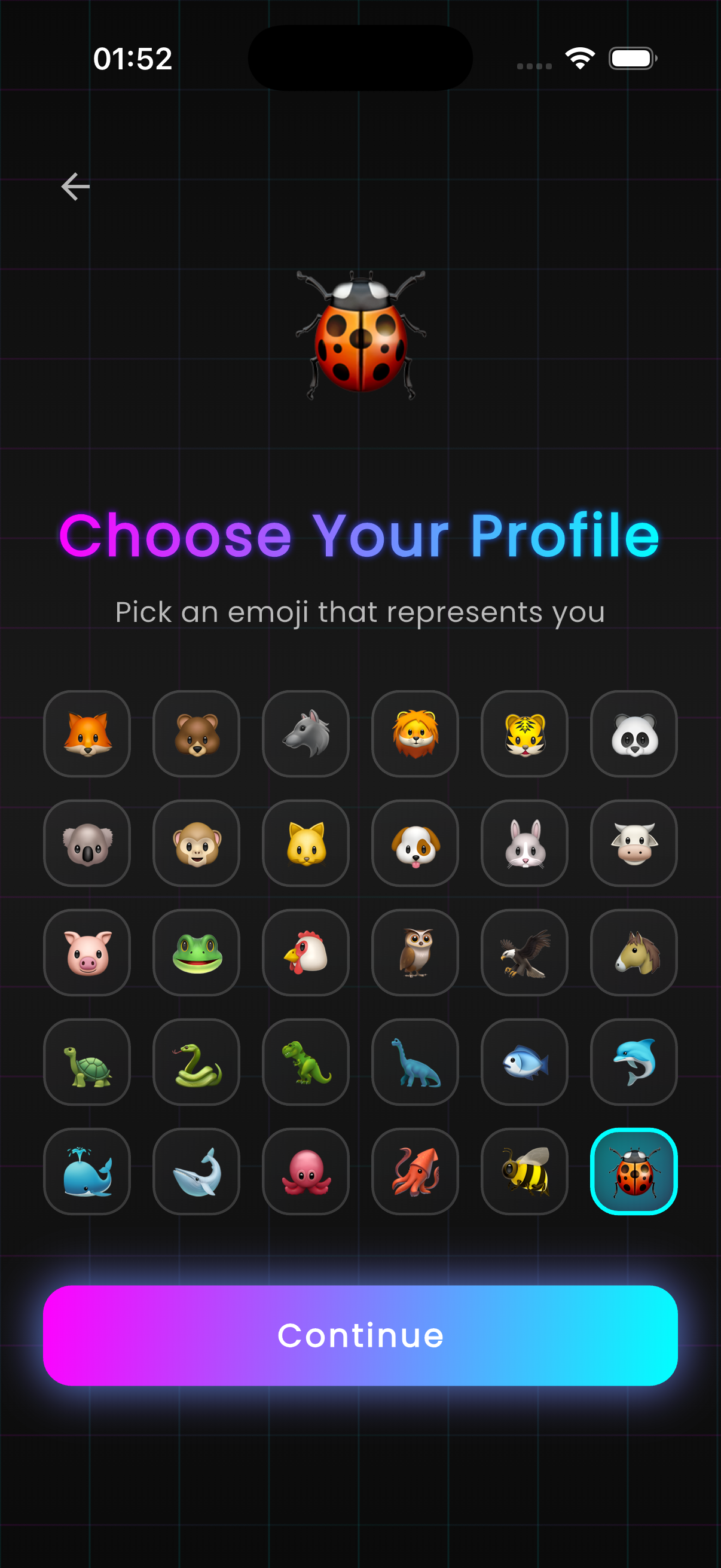The width and height of the screenshot is (721, 1568).
Task: Choose the horse face emoji
Action: pyautogui.click(x=633, y=953)
